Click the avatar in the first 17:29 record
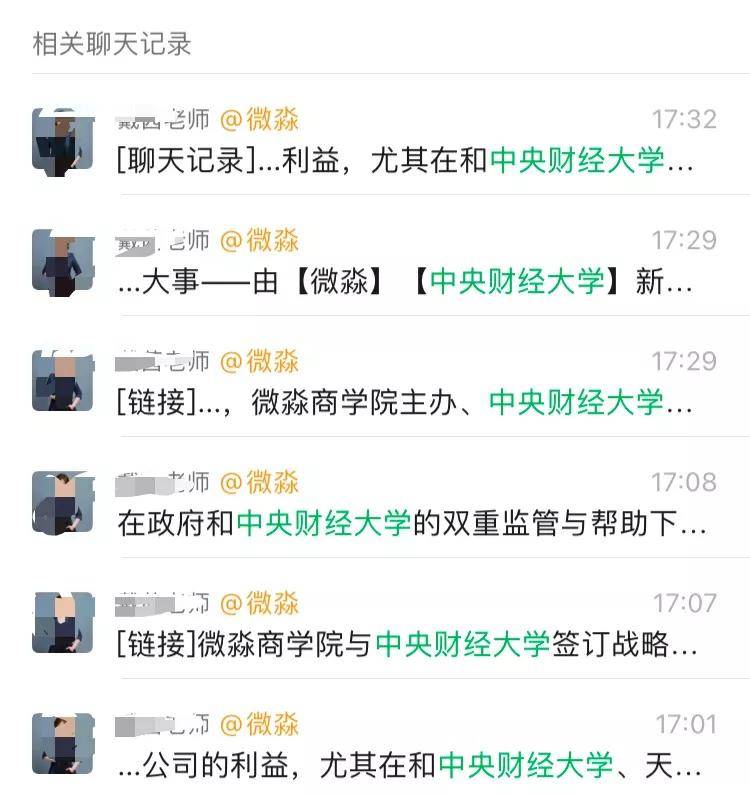750x794 pixels. pyautogui.click(x=62, y=263)
